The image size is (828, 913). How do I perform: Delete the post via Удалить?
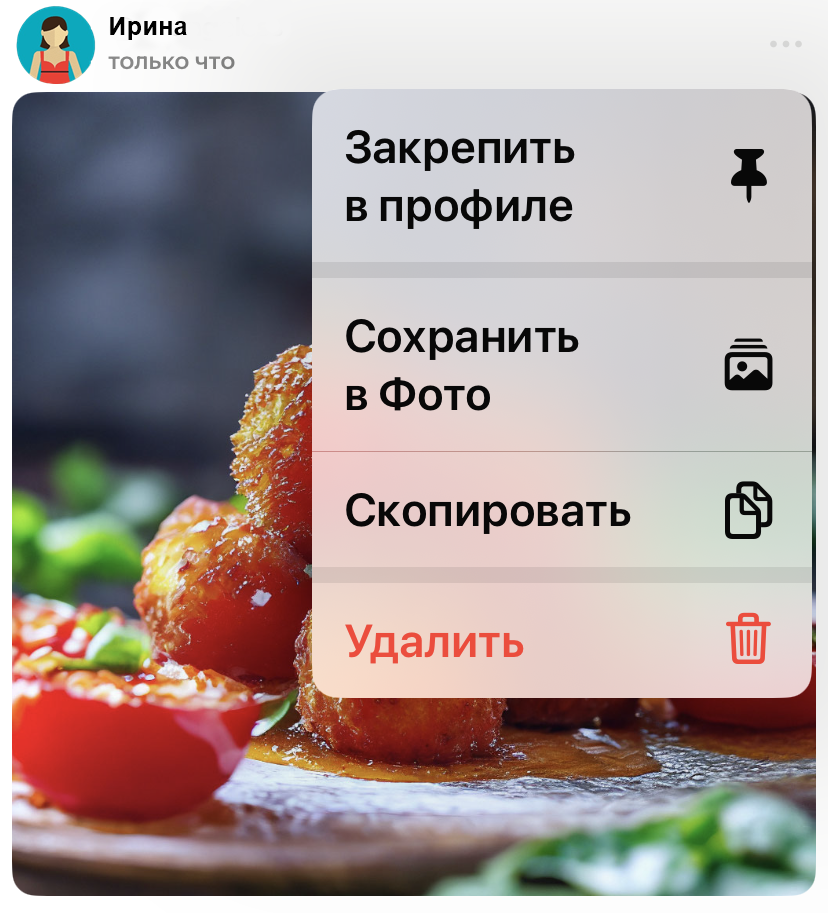click(x=560, y=641)
